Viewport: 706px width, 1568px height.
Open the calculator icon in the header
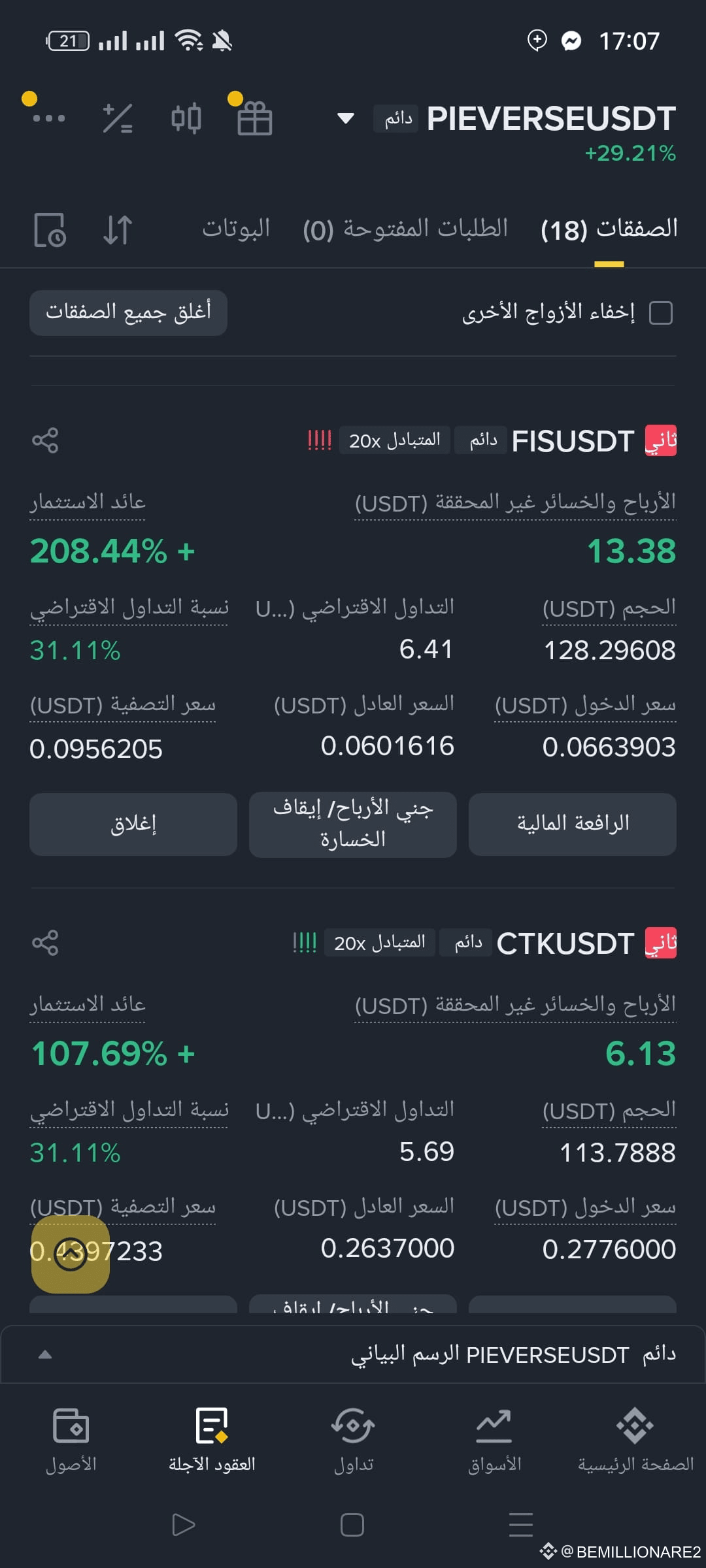[118, 119]
